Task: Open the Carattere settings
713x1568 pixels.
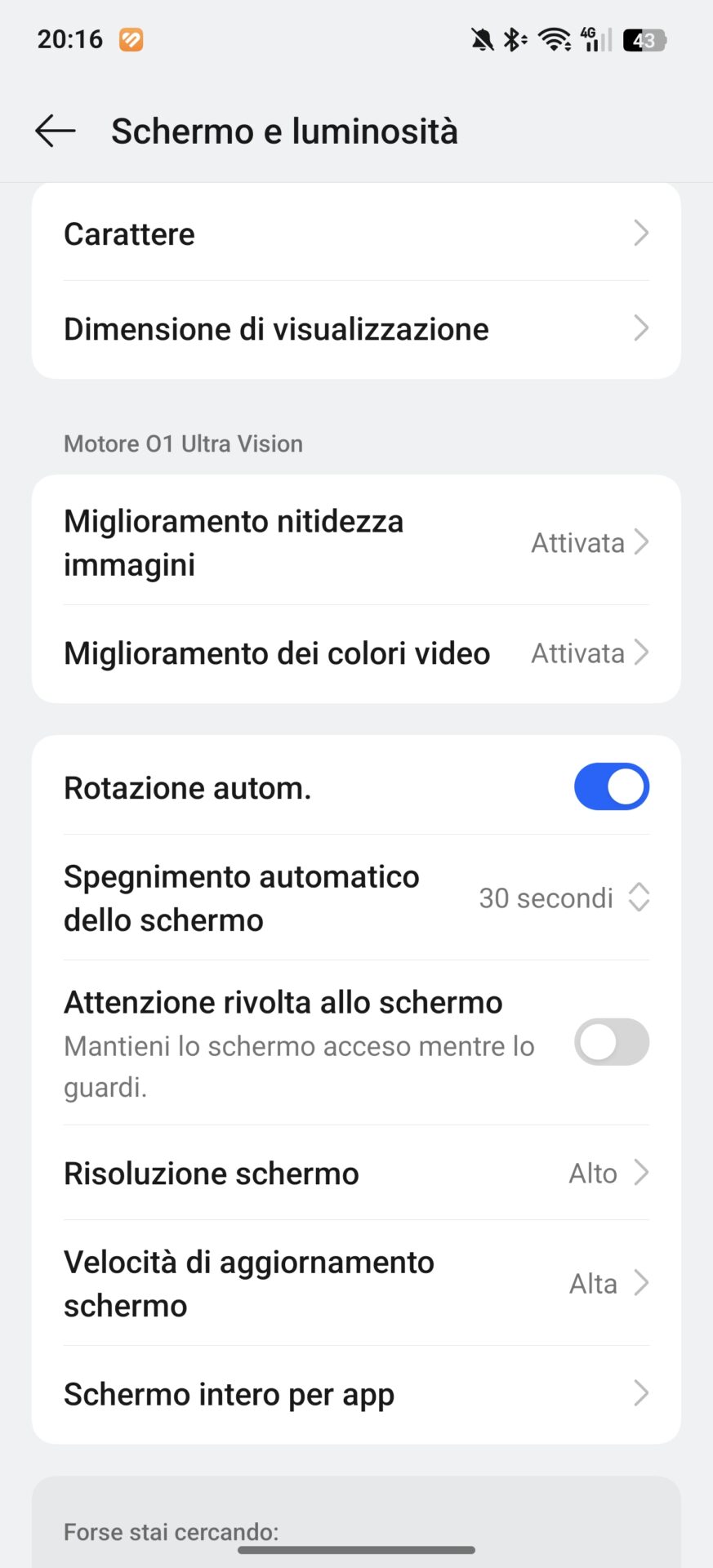Action: (356, 234)
